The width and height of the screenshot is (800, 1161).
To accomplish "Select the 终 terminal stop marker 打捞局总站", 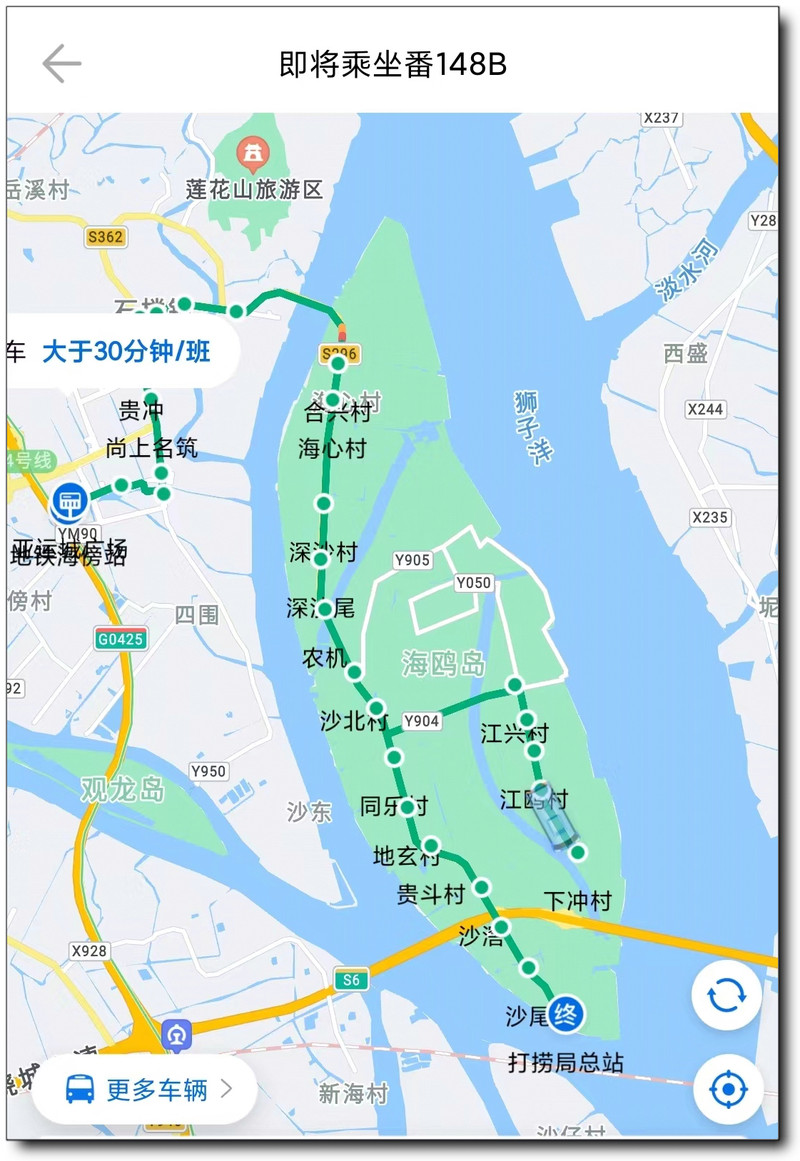I will click(x=567, y=1013).
